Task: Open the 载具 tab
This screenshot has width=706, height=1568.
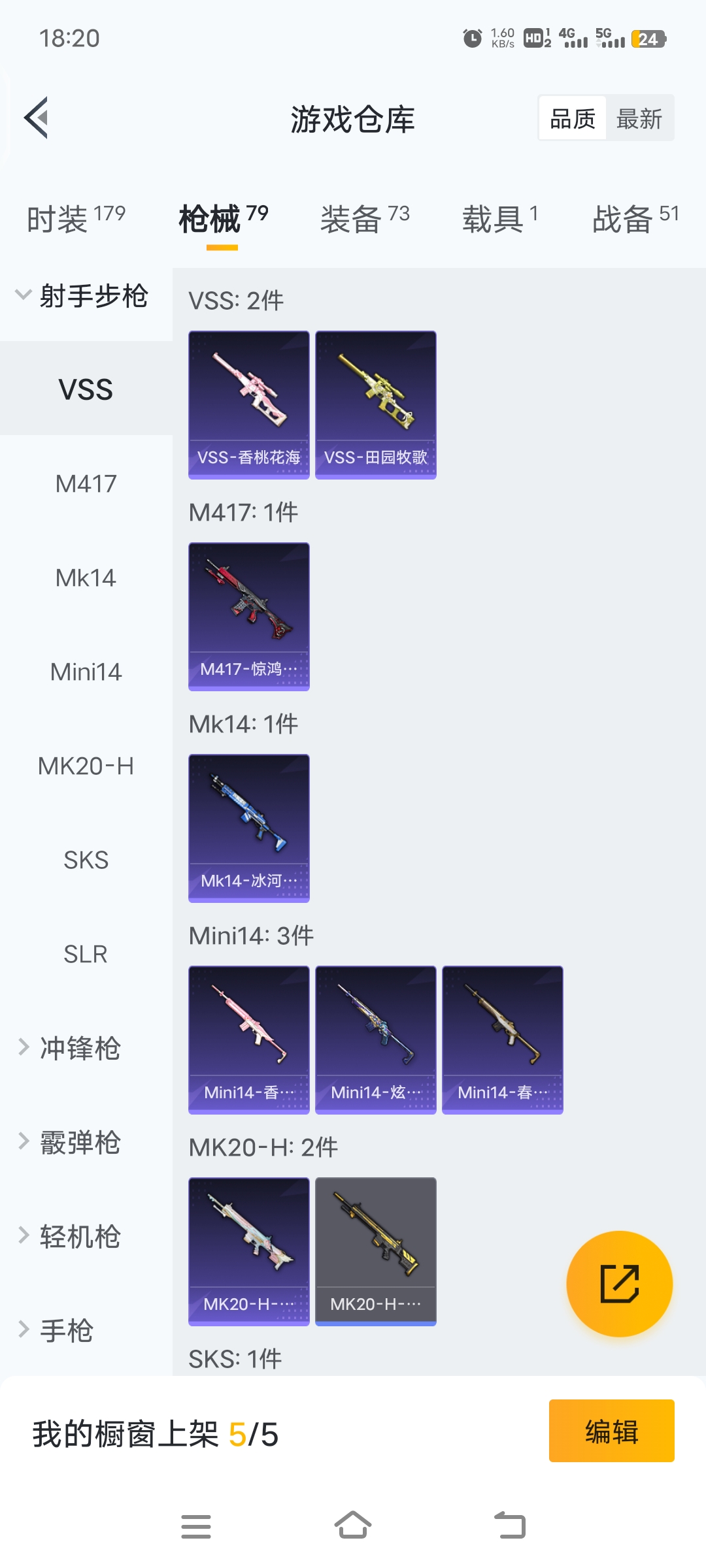Action: tap(500, 218)
